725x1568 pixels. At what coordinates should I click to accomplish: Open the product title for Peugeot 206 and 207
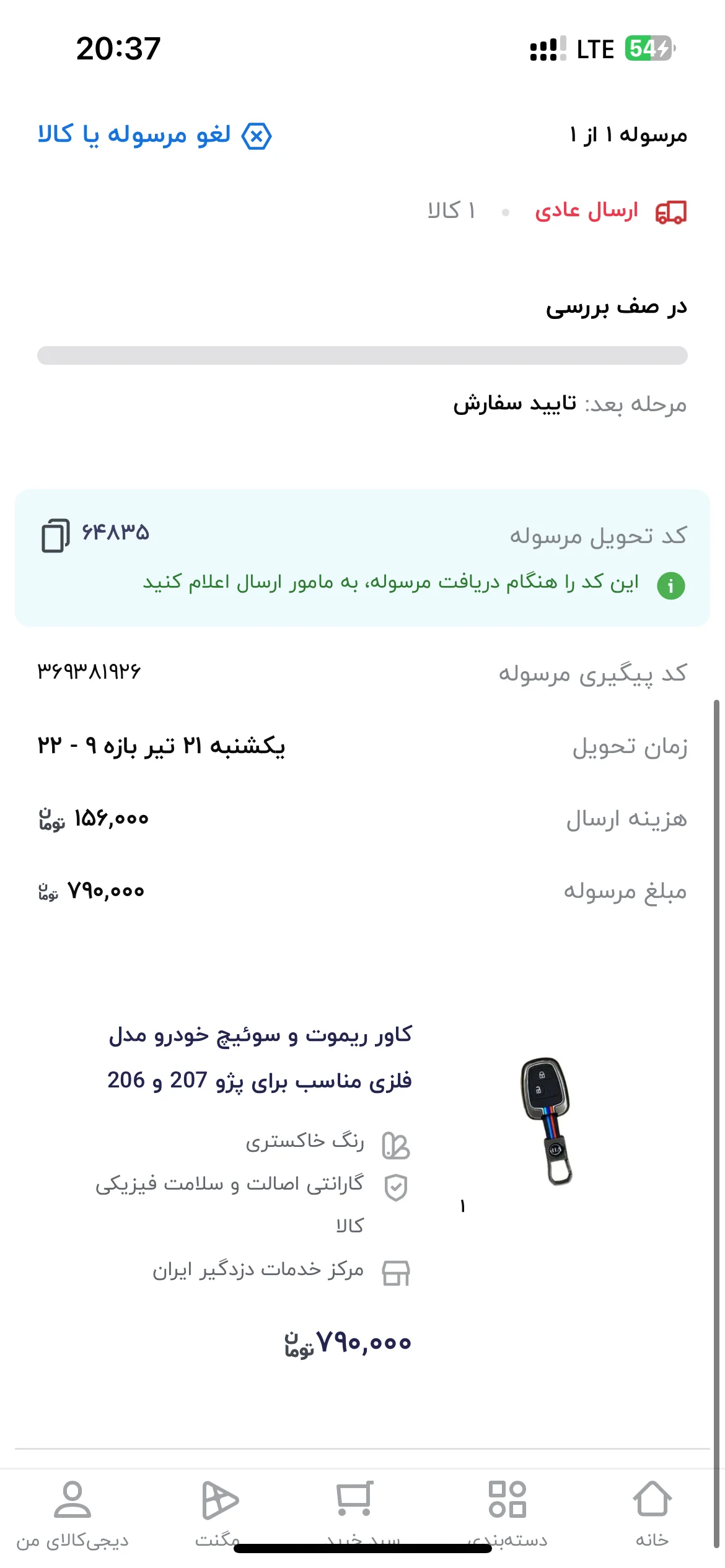(260, 1057)
